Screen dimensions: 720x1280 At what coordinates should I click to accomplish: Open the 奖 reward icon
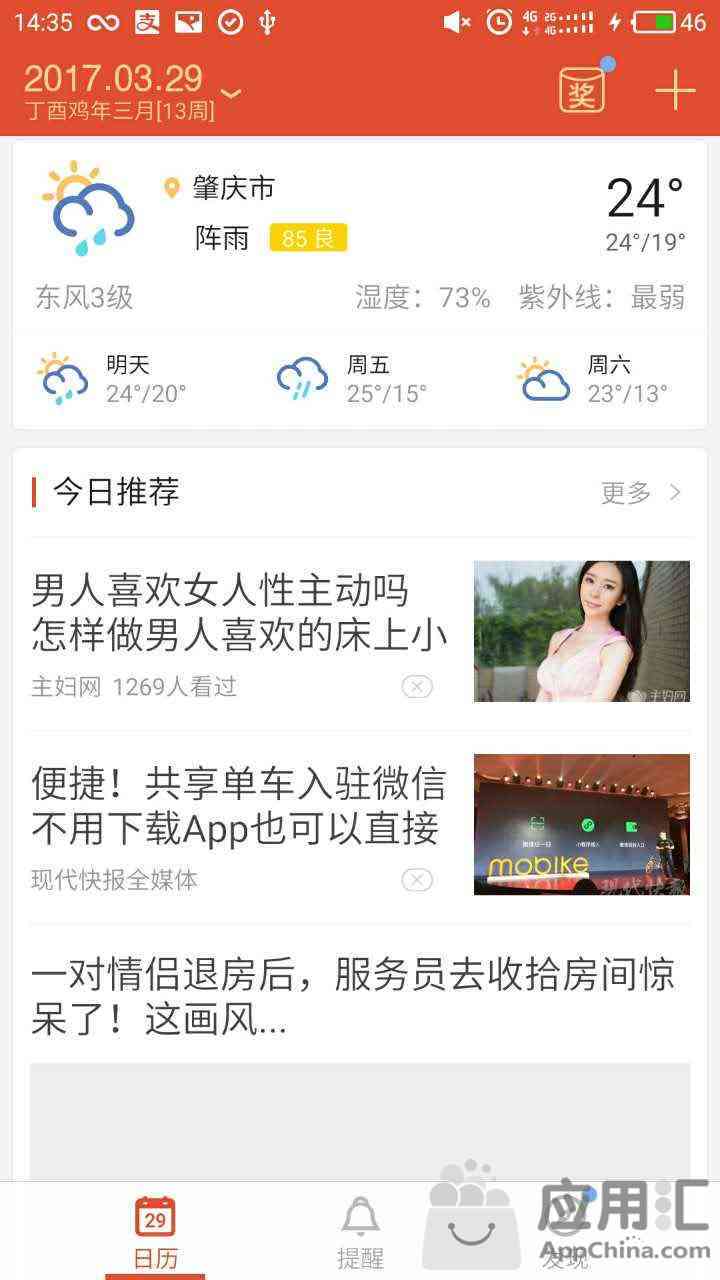tap(582, 92)
